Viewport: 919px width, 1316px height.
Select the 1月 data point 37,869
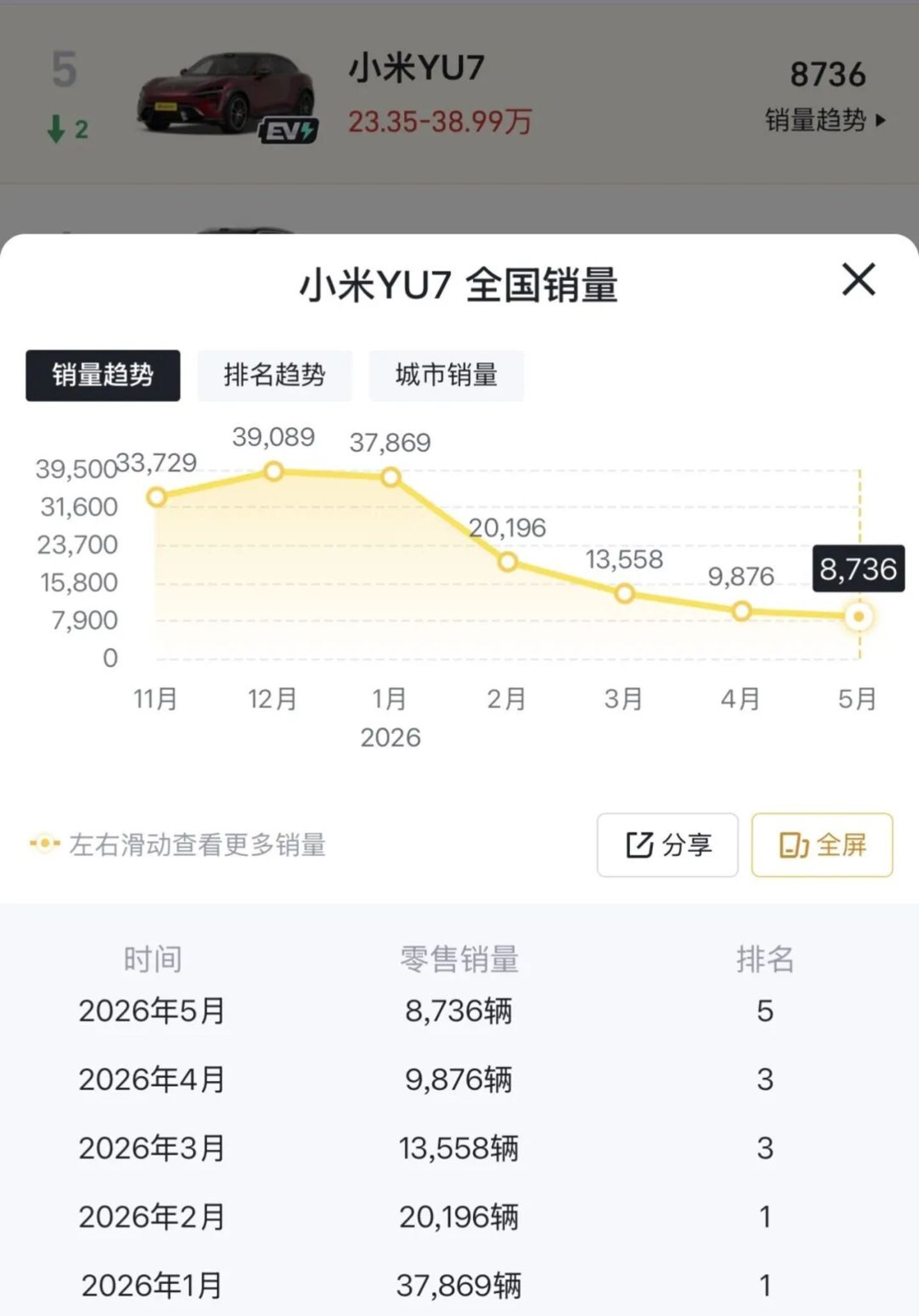coord(391,477)
